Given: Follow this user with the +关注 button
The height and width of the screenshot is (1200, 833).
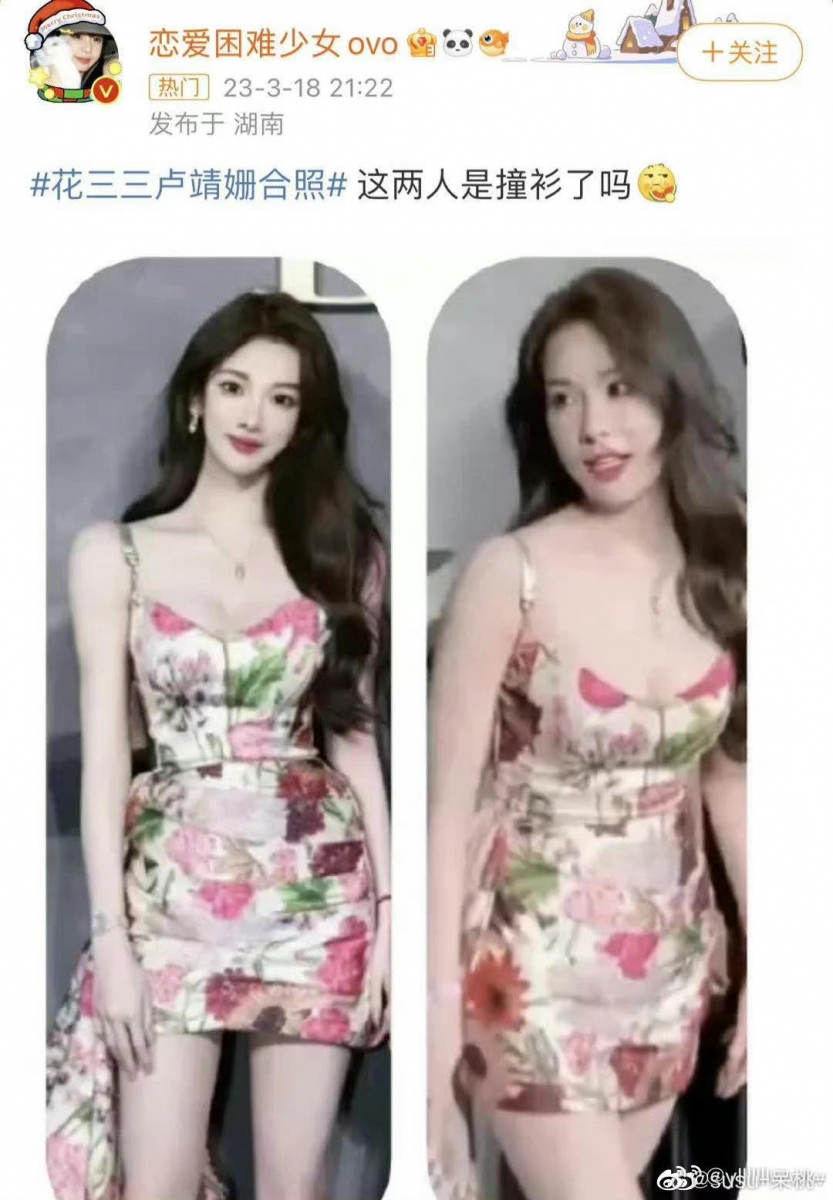Looking at the screenshot, I should [739, 52].
